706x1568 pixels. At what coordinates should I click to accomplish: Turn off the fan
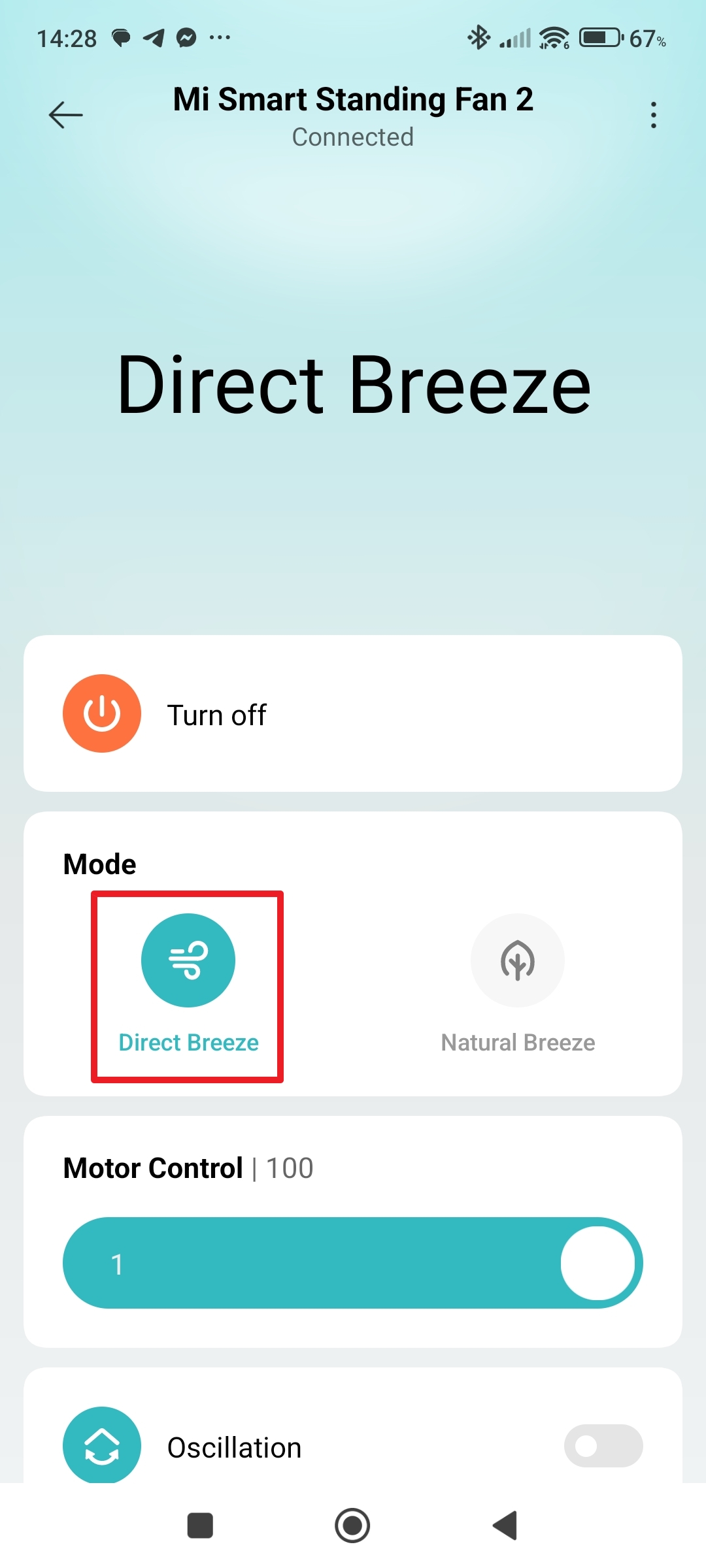click(102, 713)
